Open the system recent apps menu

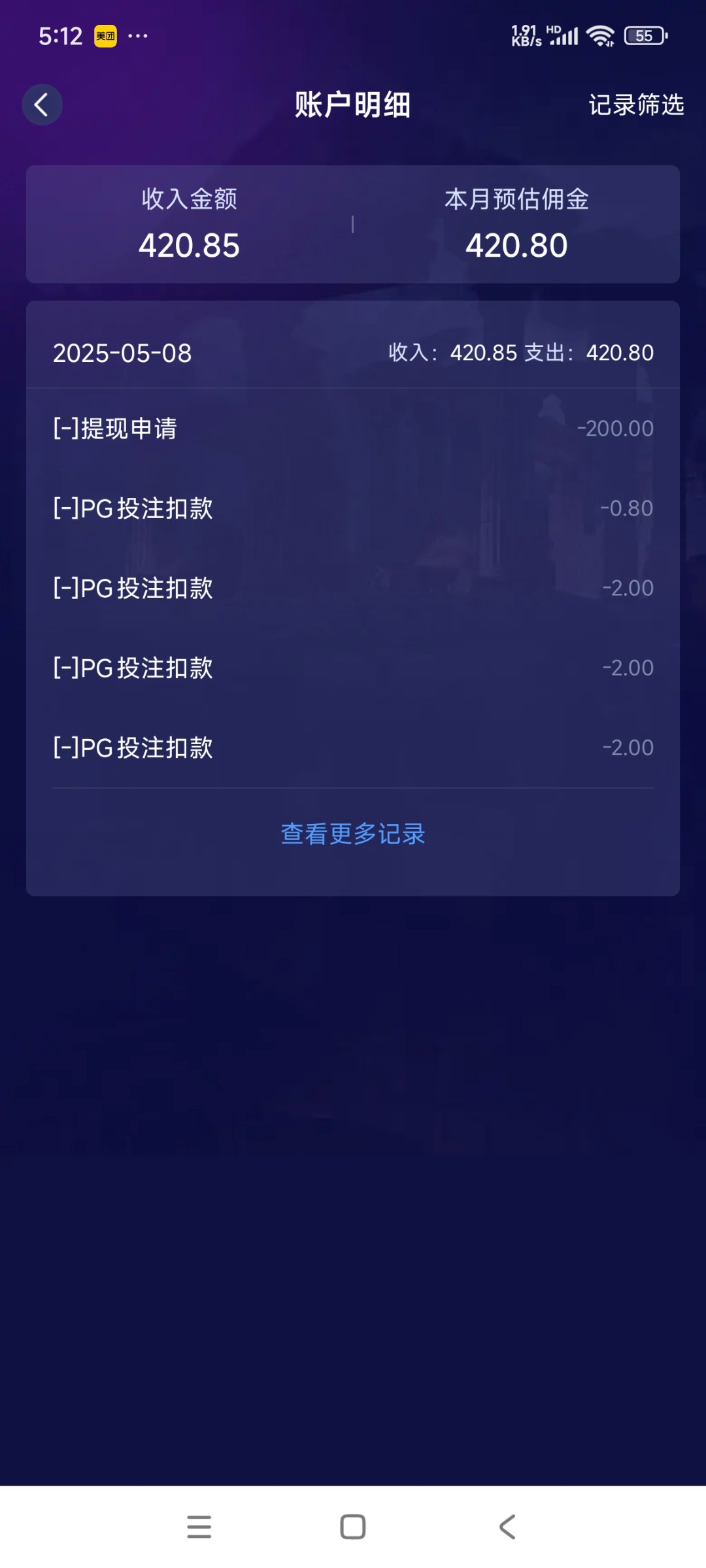199,1527
